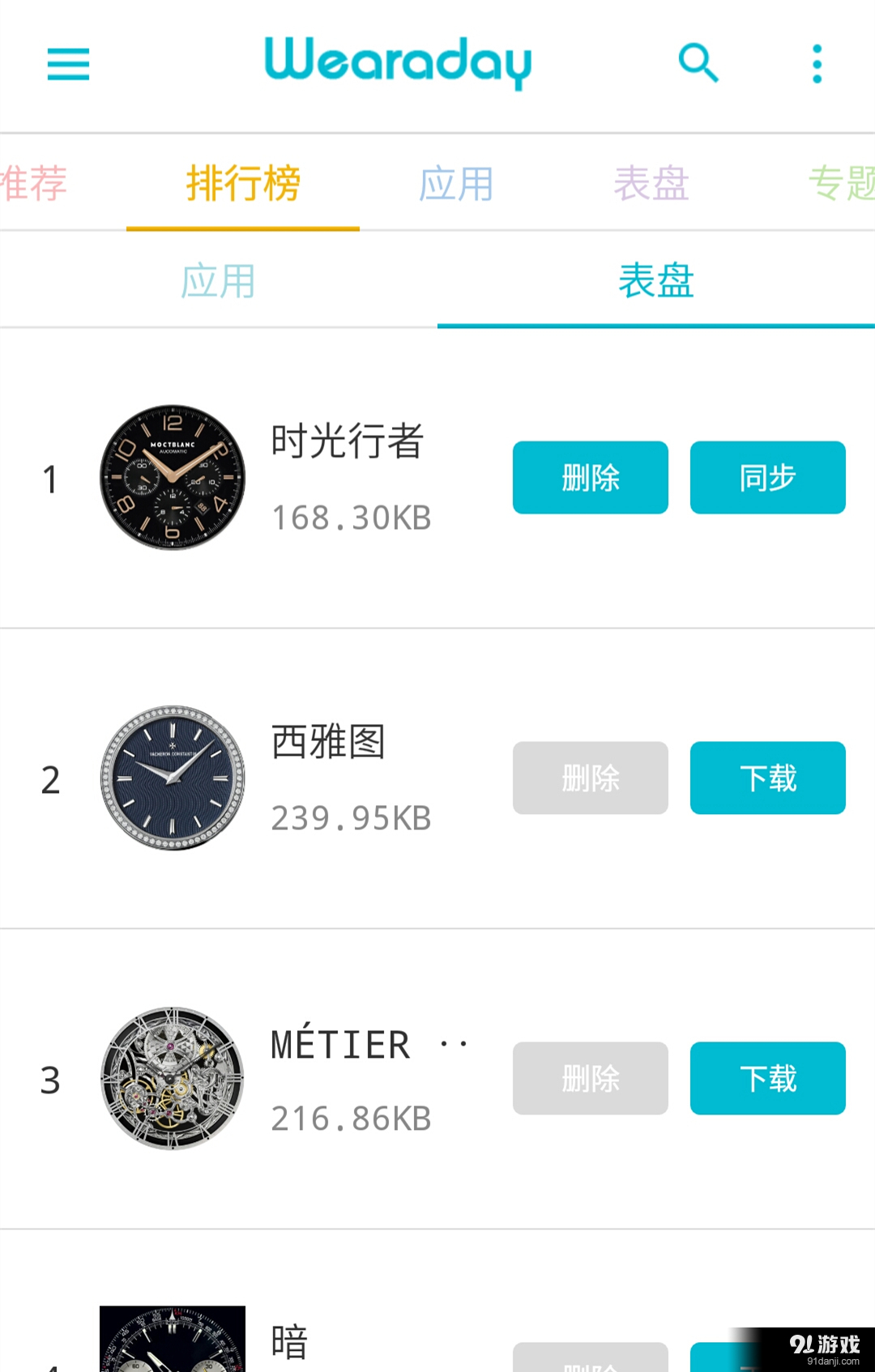Tap 删除 for 时光行者
The height and width of the screenshot is (1372, 875).
590,478
